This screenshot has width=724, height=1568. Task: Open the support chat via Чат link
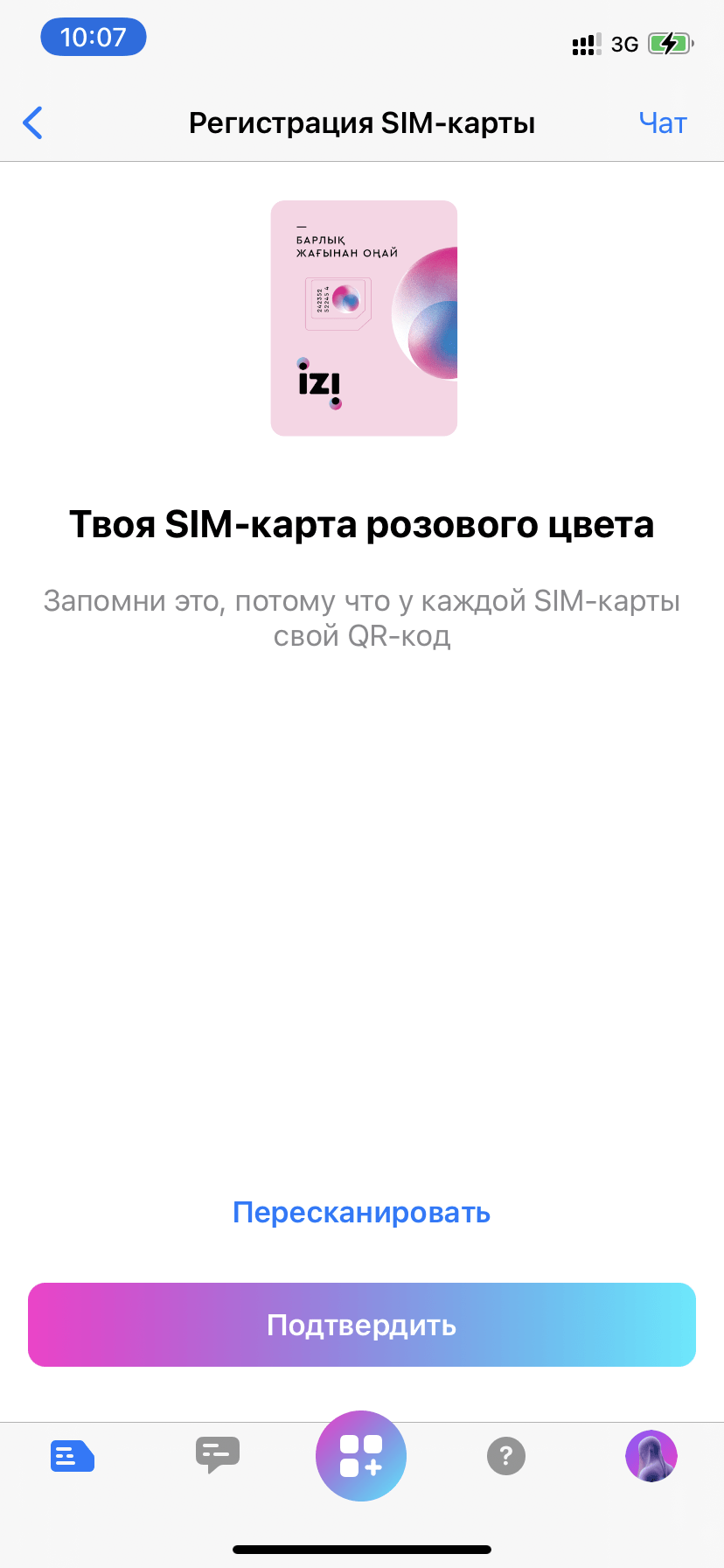tap(662, 122)
